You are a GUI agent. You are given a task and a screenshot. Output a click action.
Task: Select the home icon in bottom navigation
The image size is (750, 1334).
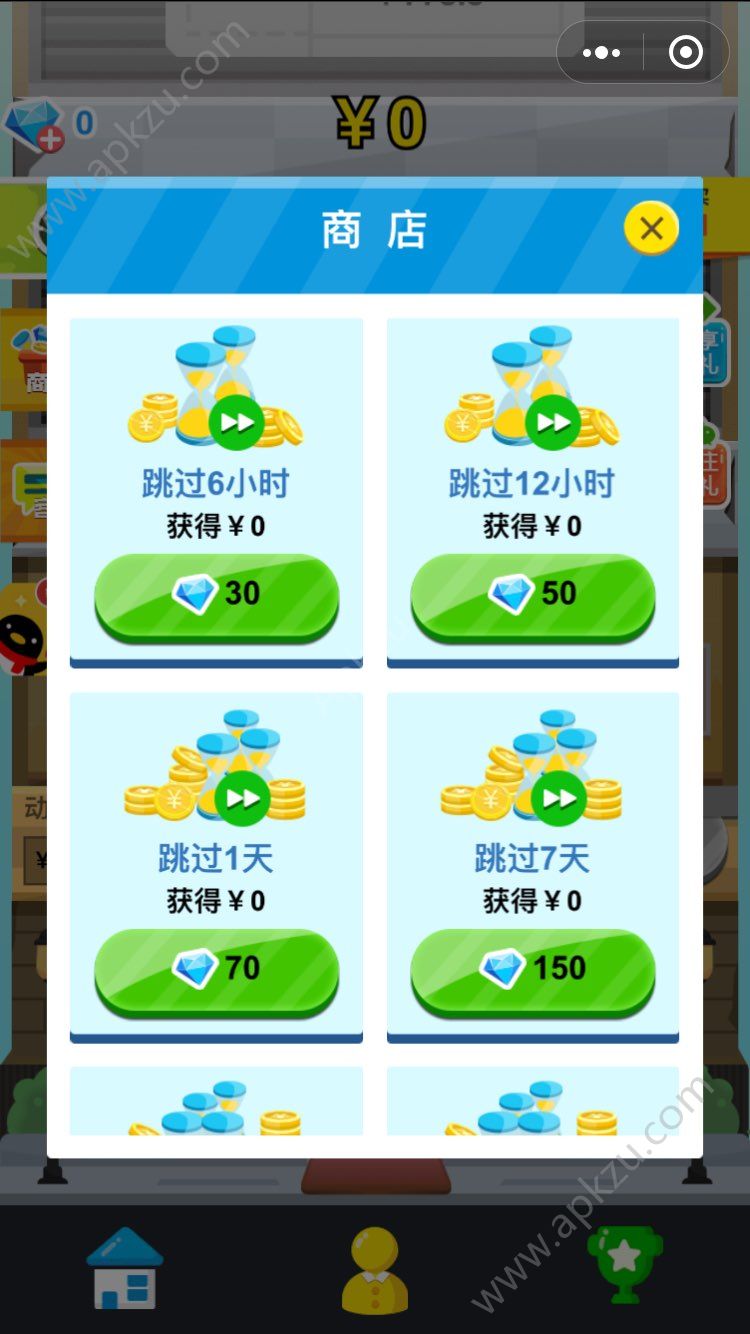click(x=126, y=1268)
